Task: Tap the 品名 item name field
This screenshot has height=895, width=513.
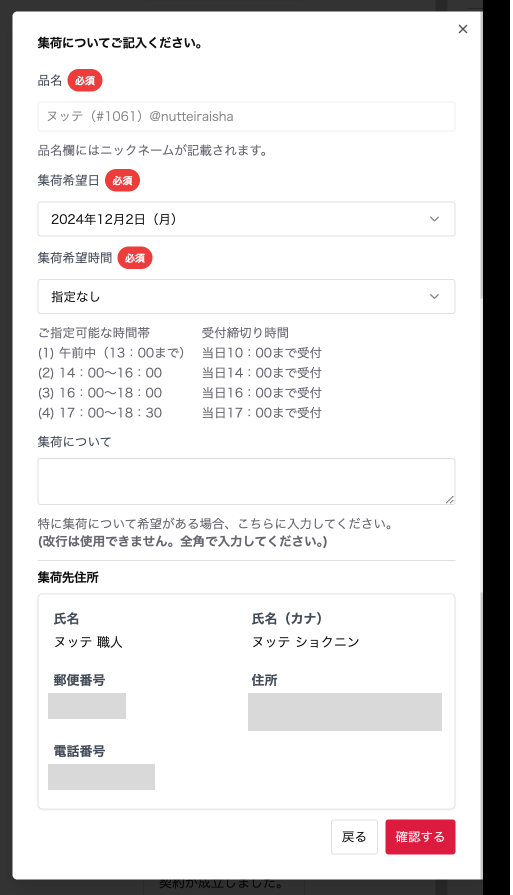Action: (x=247, y=116)
